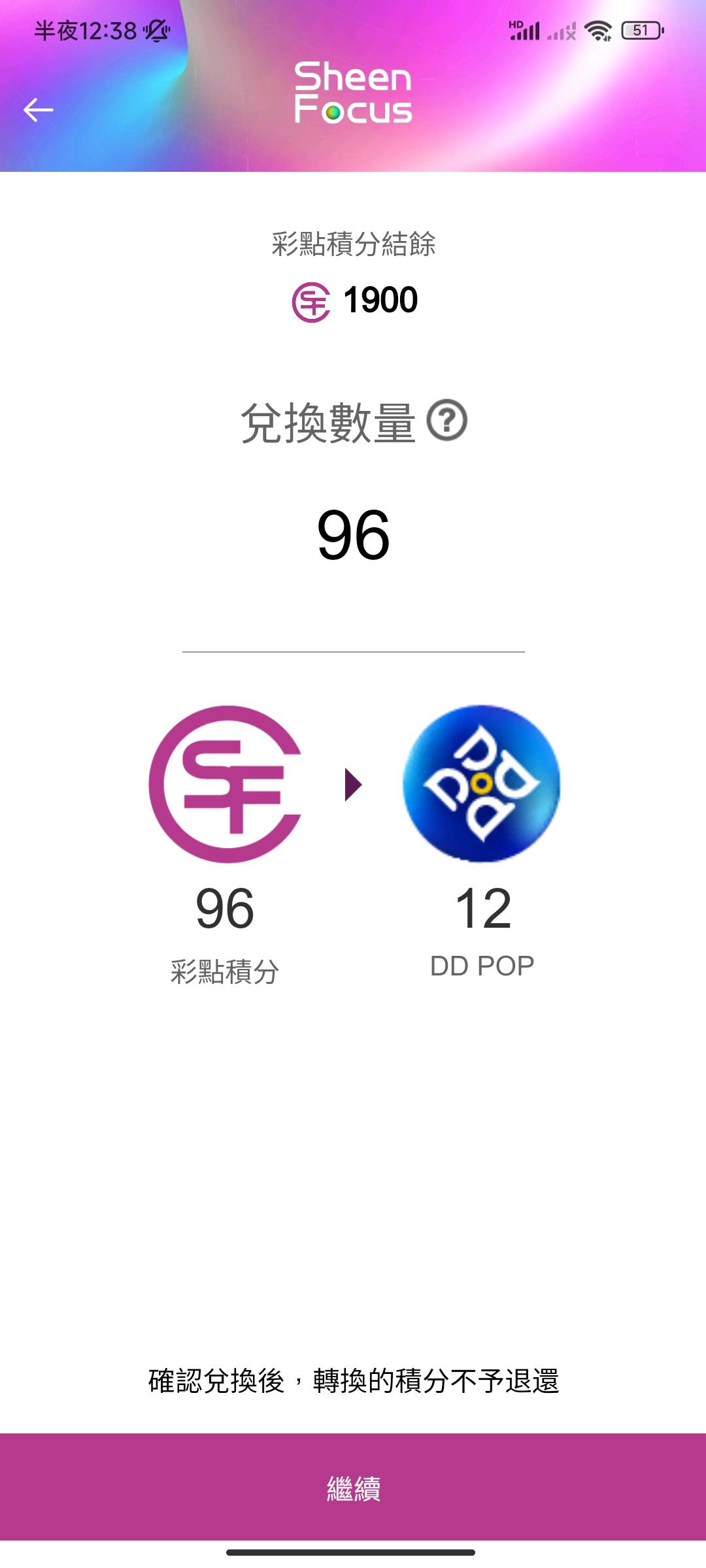Viewport: 706px width, 1568px height.
Task: Open the help icon beside 兌換數量
Action: click(x=447, y=421)
